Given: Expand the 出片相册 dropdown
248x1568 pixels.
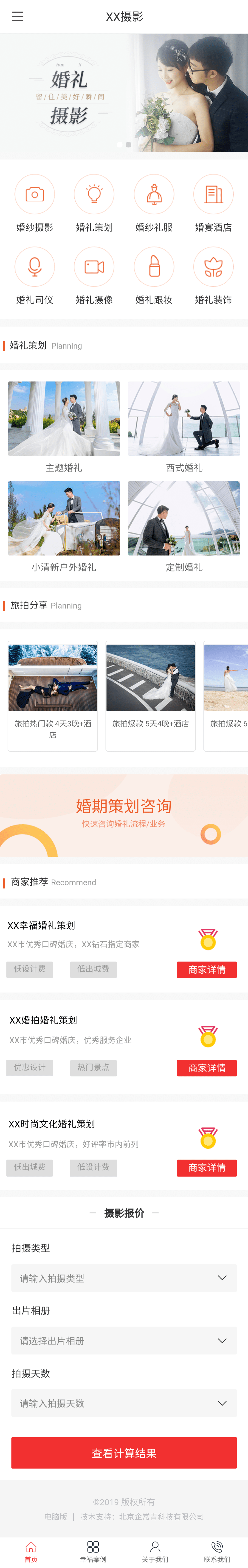Looking at the screenshot, I should (x=124, y=1340).
